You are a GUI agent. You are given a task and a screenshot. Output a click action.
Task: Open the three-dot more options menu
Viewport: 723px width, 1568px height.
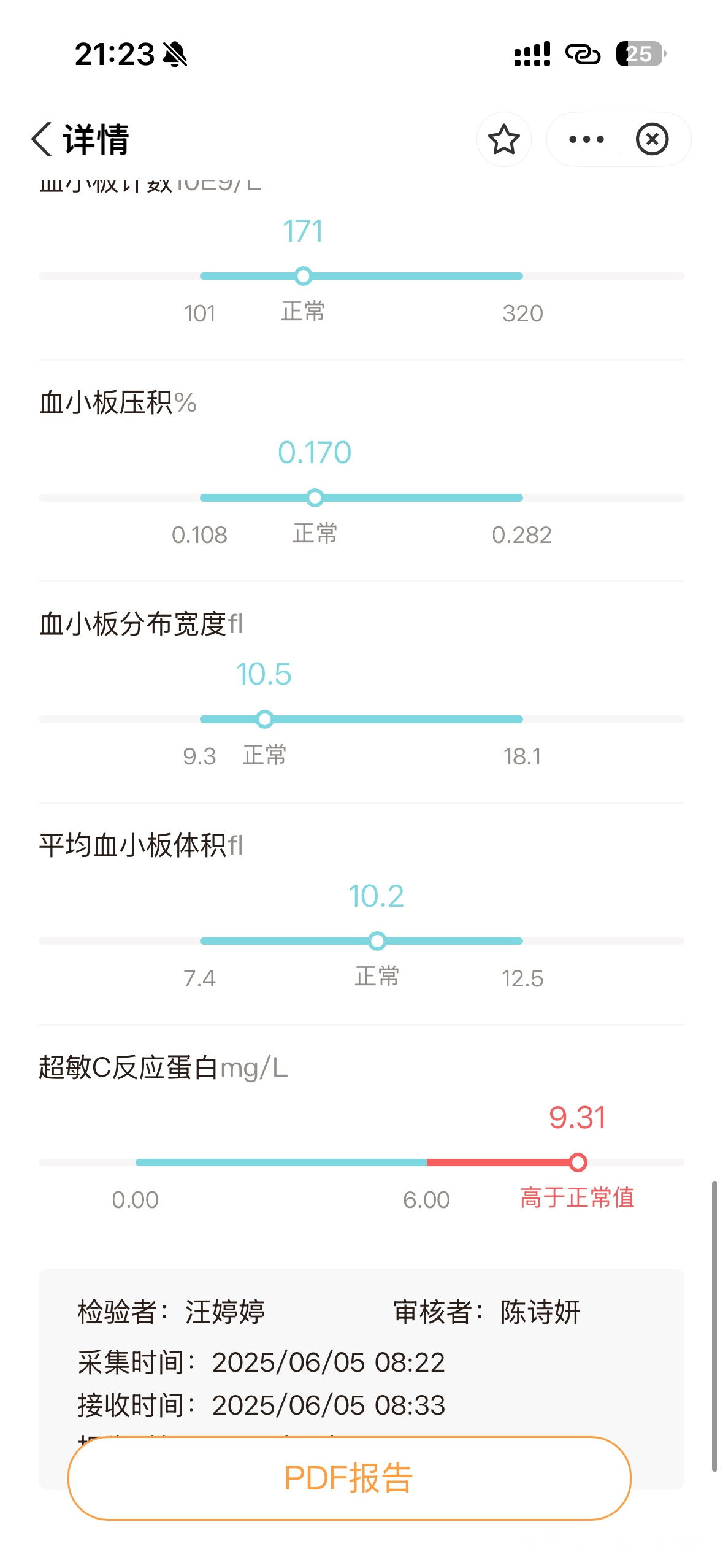pyautogui.click(x=586, y=139)
